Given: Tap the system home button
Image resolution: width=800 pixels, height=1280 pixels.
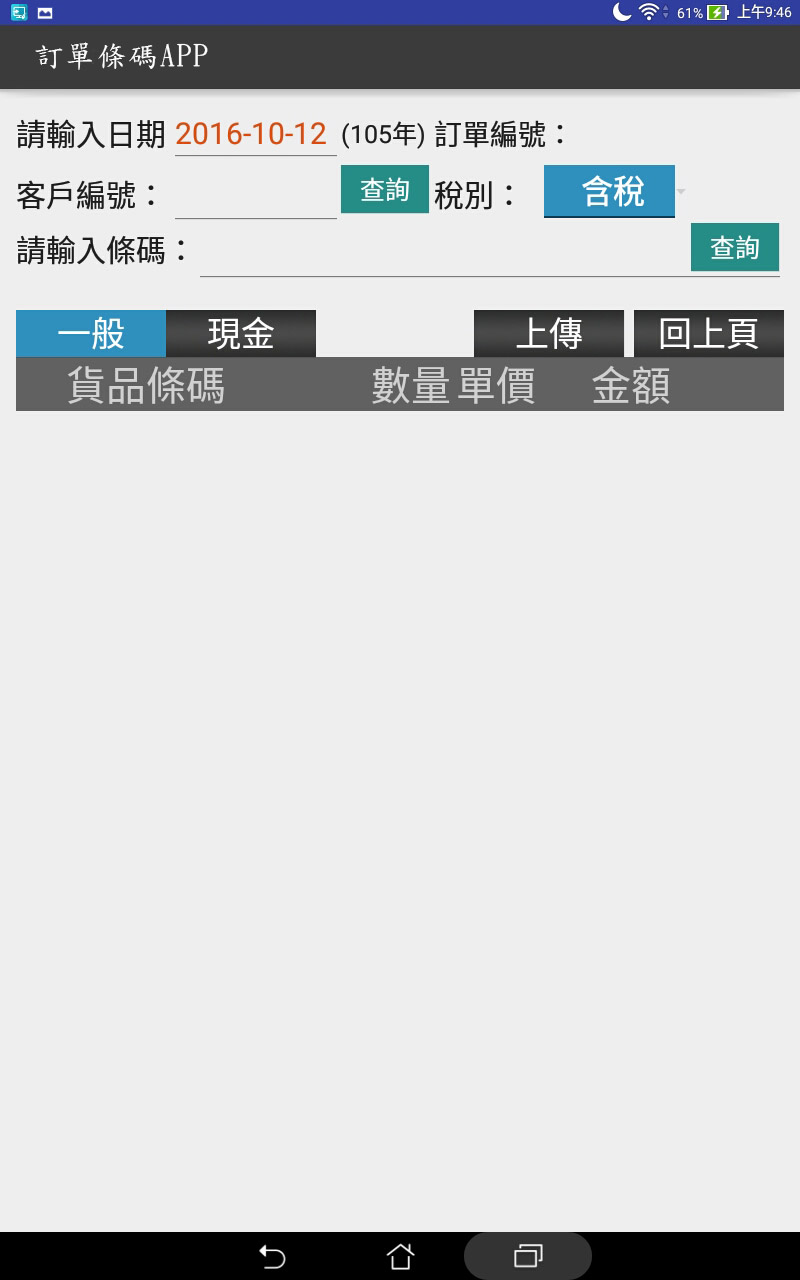Looking at the screenshot, I should (400, 1256).
